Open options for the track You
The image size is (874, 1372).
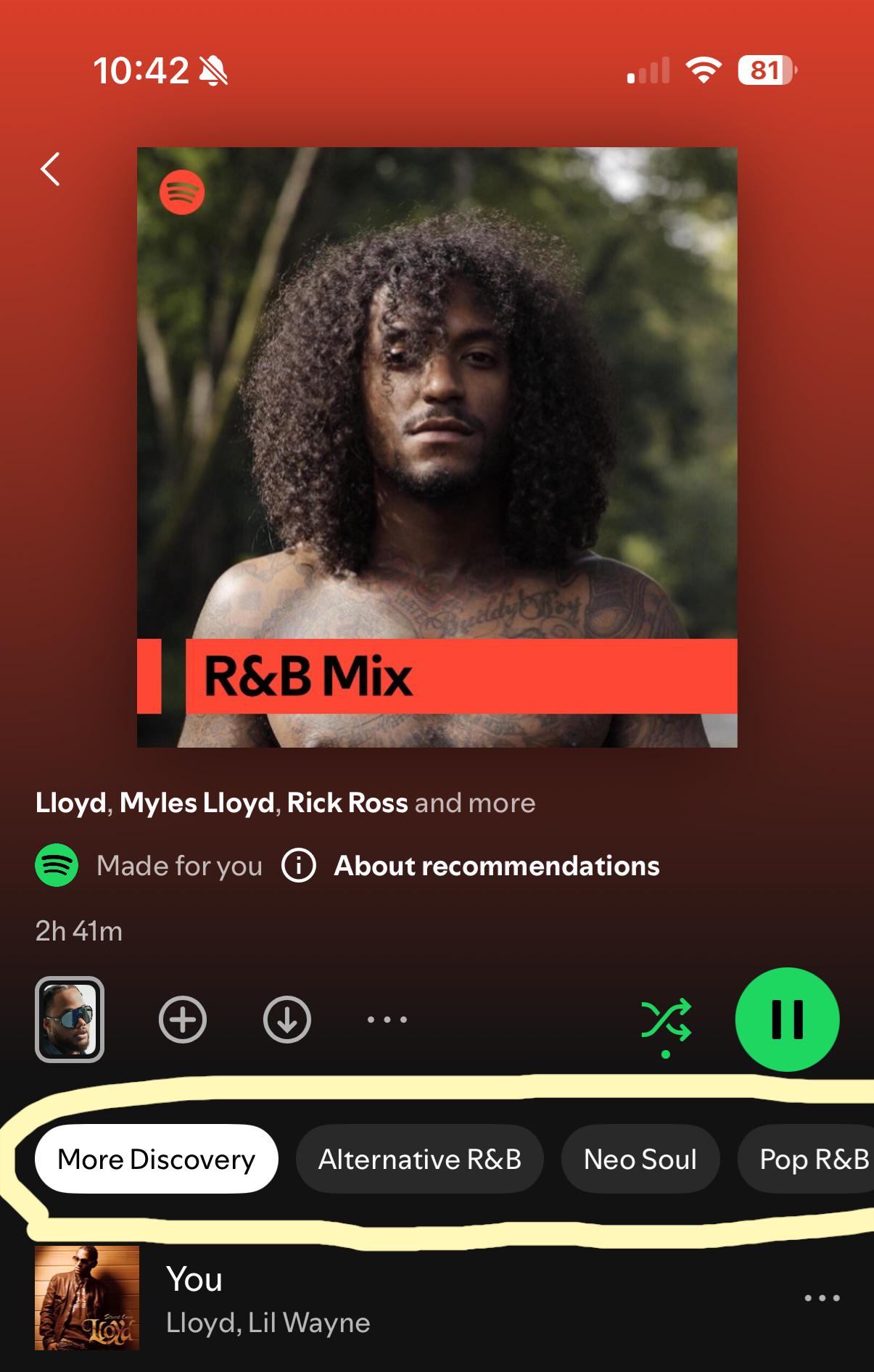click(822, 1298)
